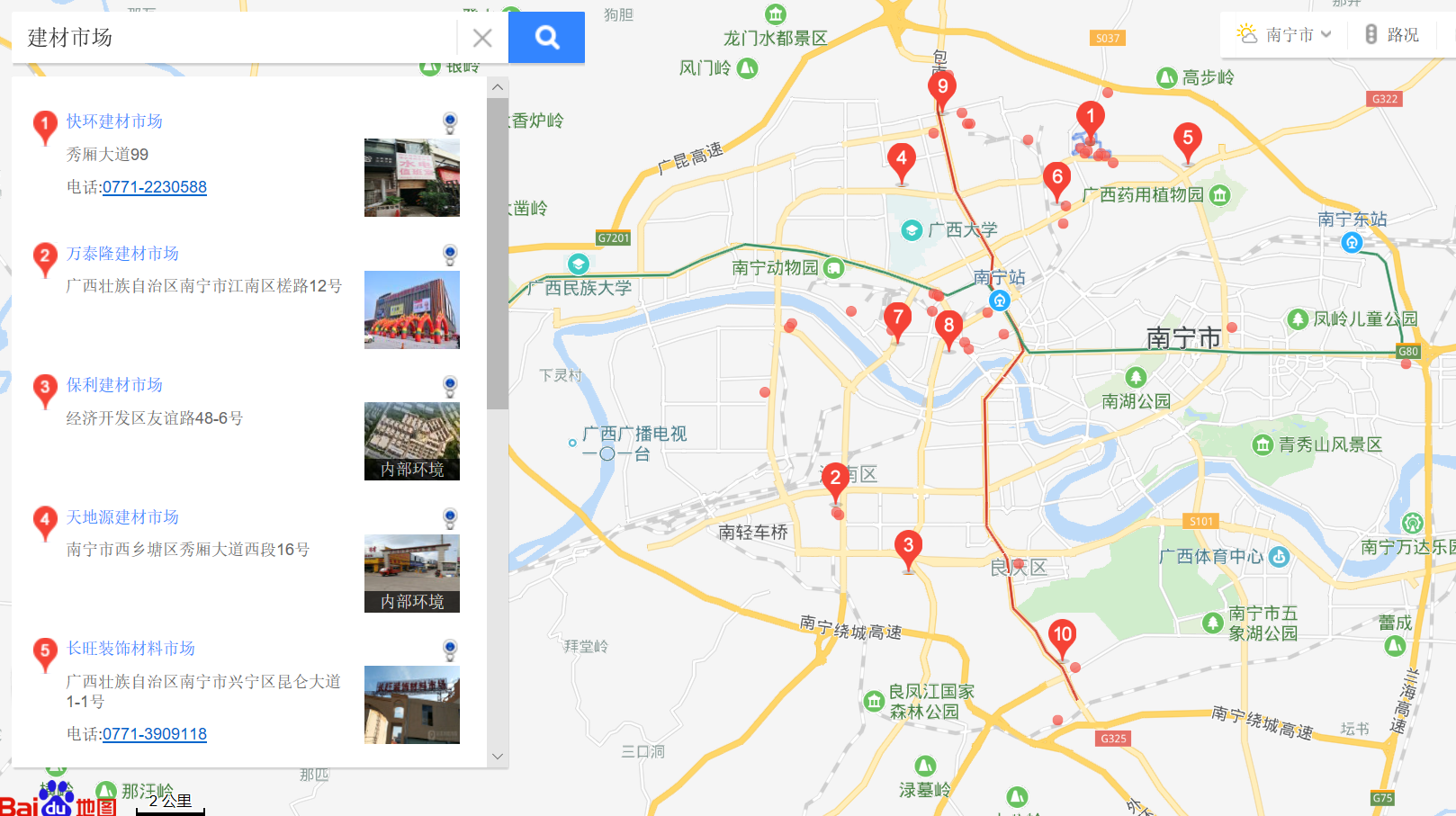
Task: Open result 天地源建材市场
Action: [x=122, y=517]
